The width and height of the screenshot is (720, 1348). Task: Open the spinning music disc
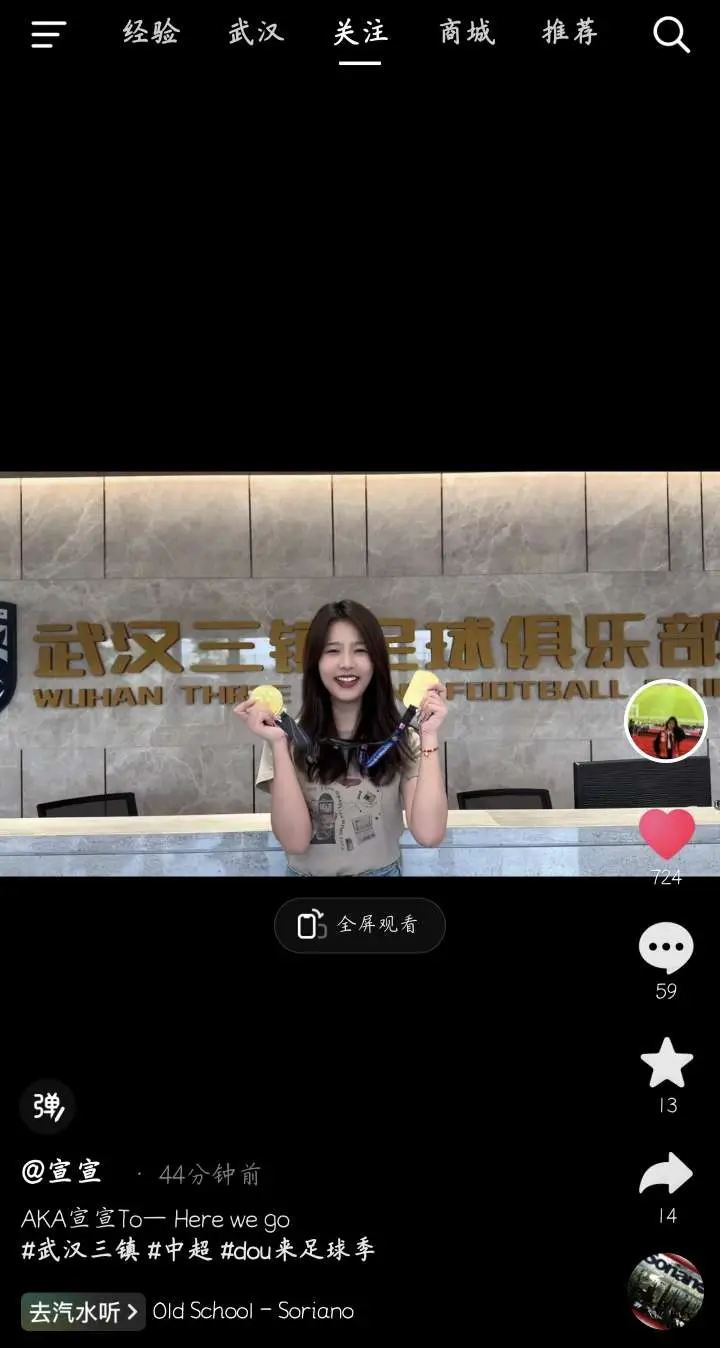point(666,1291)
